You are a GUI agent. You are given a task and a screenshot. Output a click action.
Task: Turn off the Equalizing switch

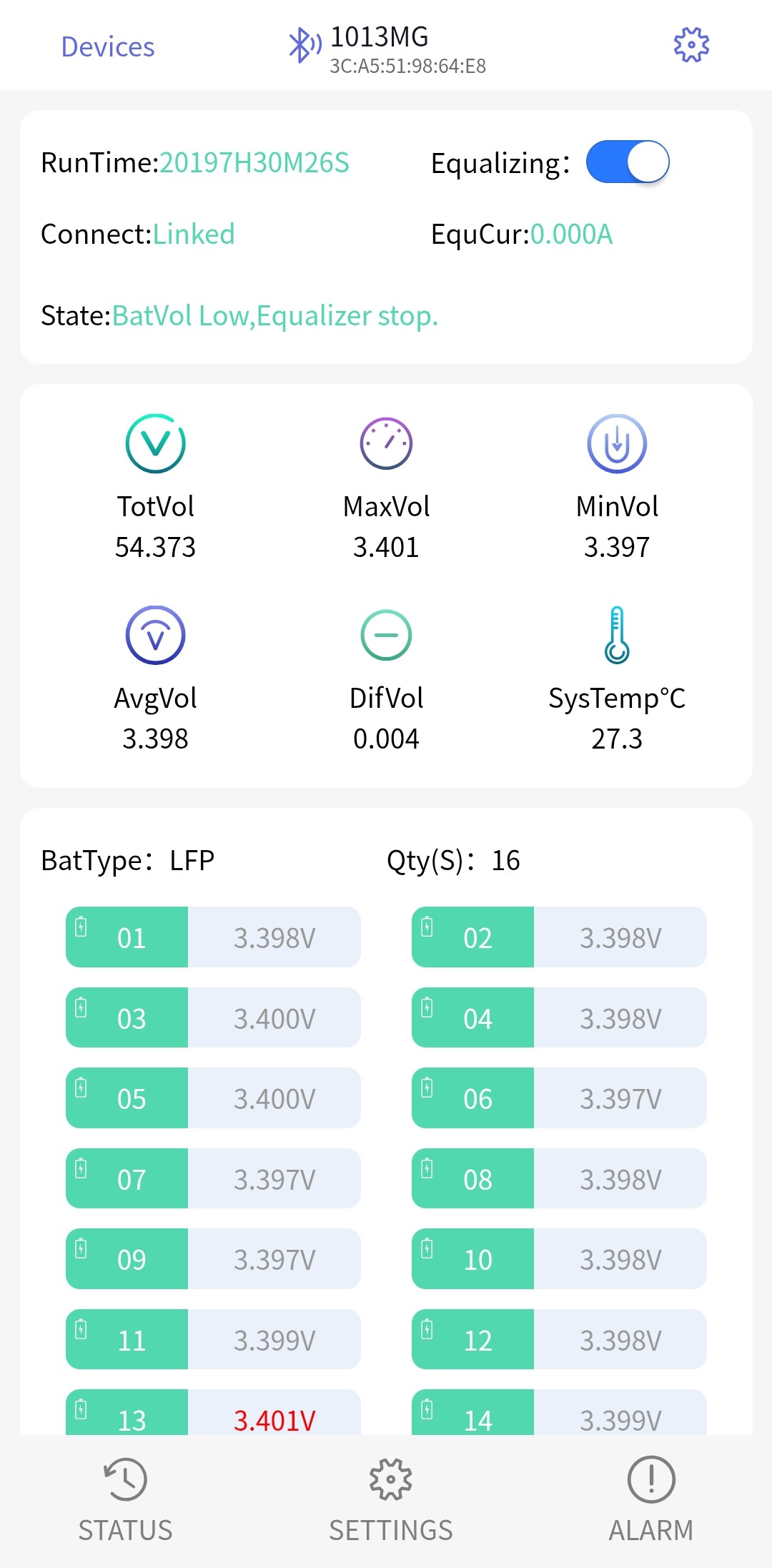click(x=627, y=162)
